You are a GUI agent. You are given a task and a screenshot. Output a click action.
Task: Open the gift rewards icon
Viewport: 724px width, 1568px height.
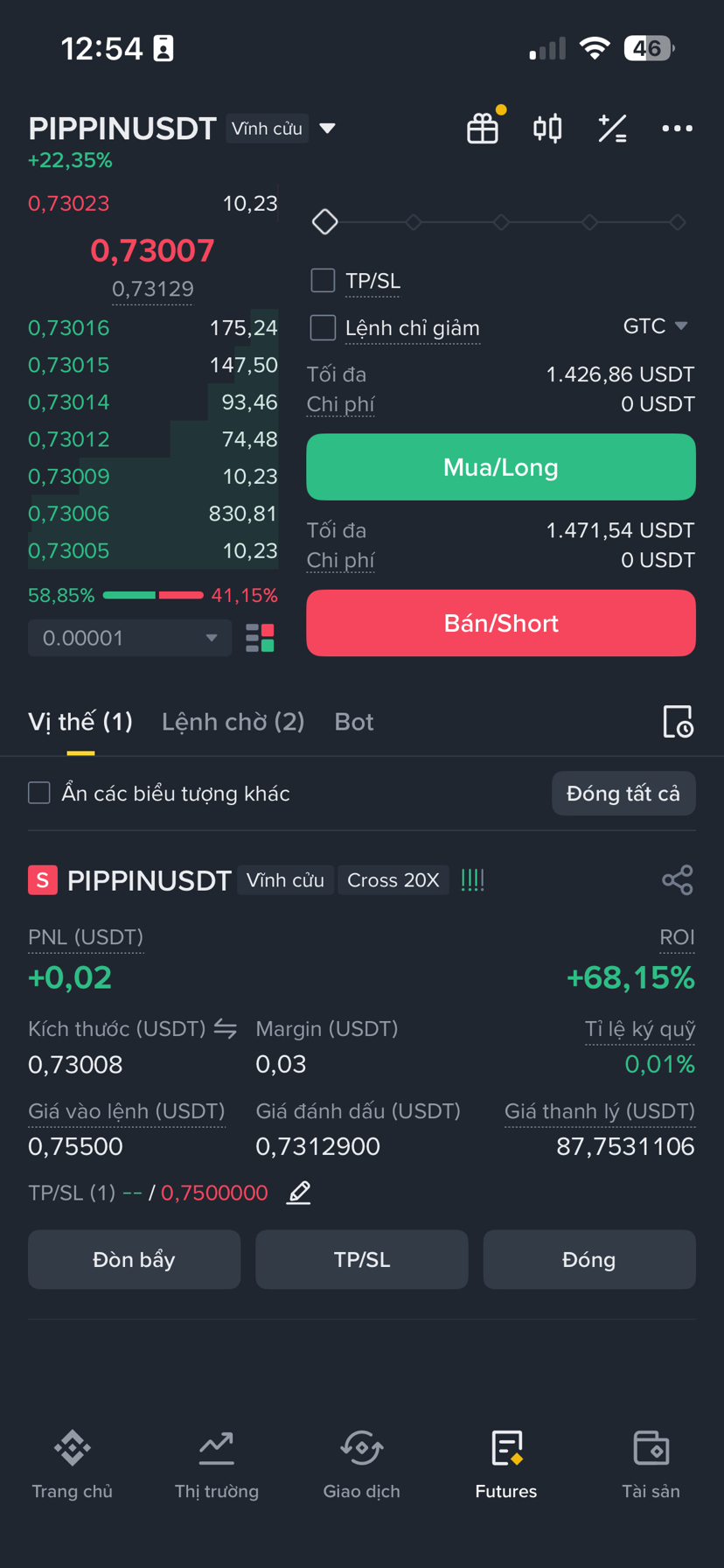click(483, 129)
